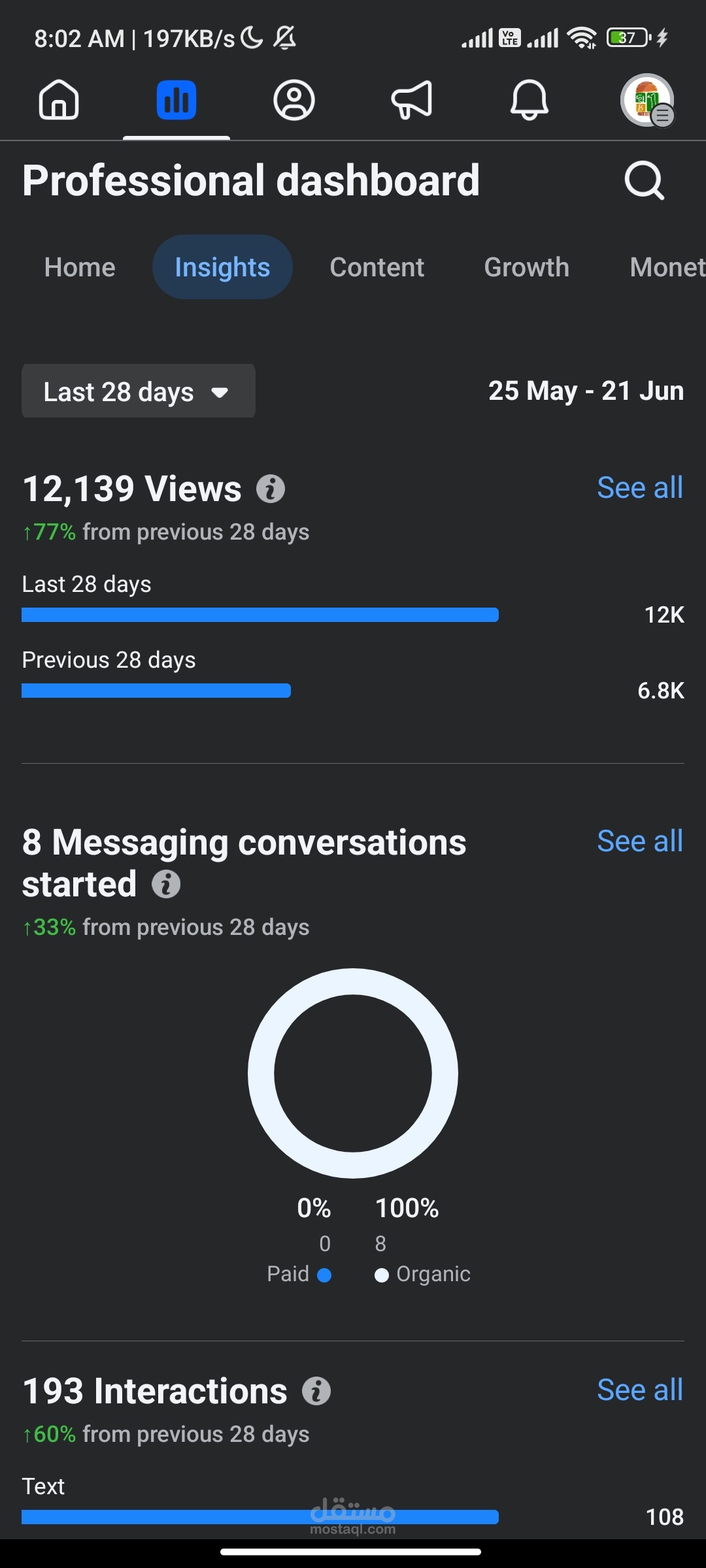Go to the Facebook home feed icon

click(x=59, y=100)
